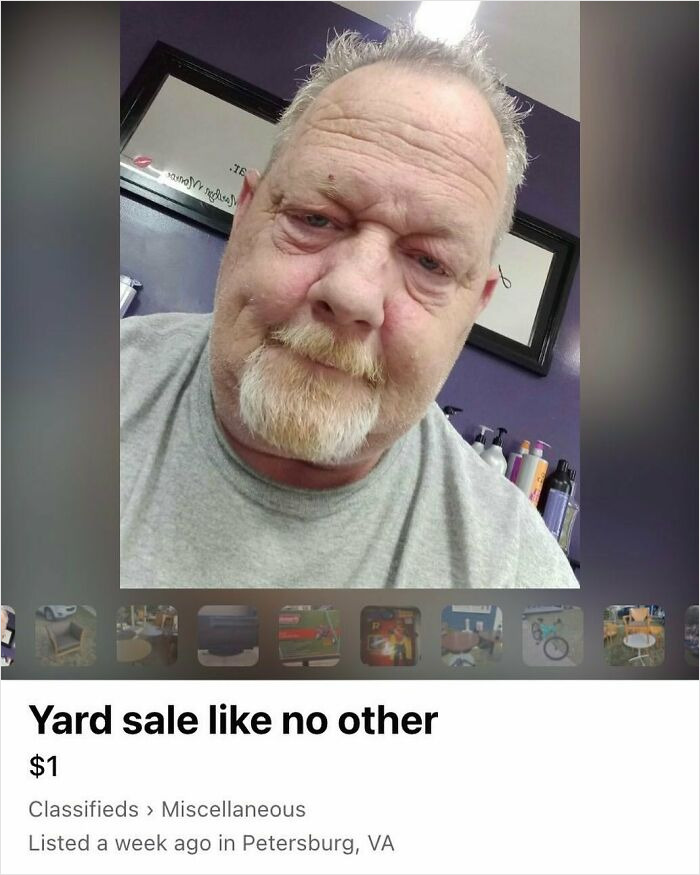
Task: Select the round wooden table thumbnail
Action: tap(472, 636)
